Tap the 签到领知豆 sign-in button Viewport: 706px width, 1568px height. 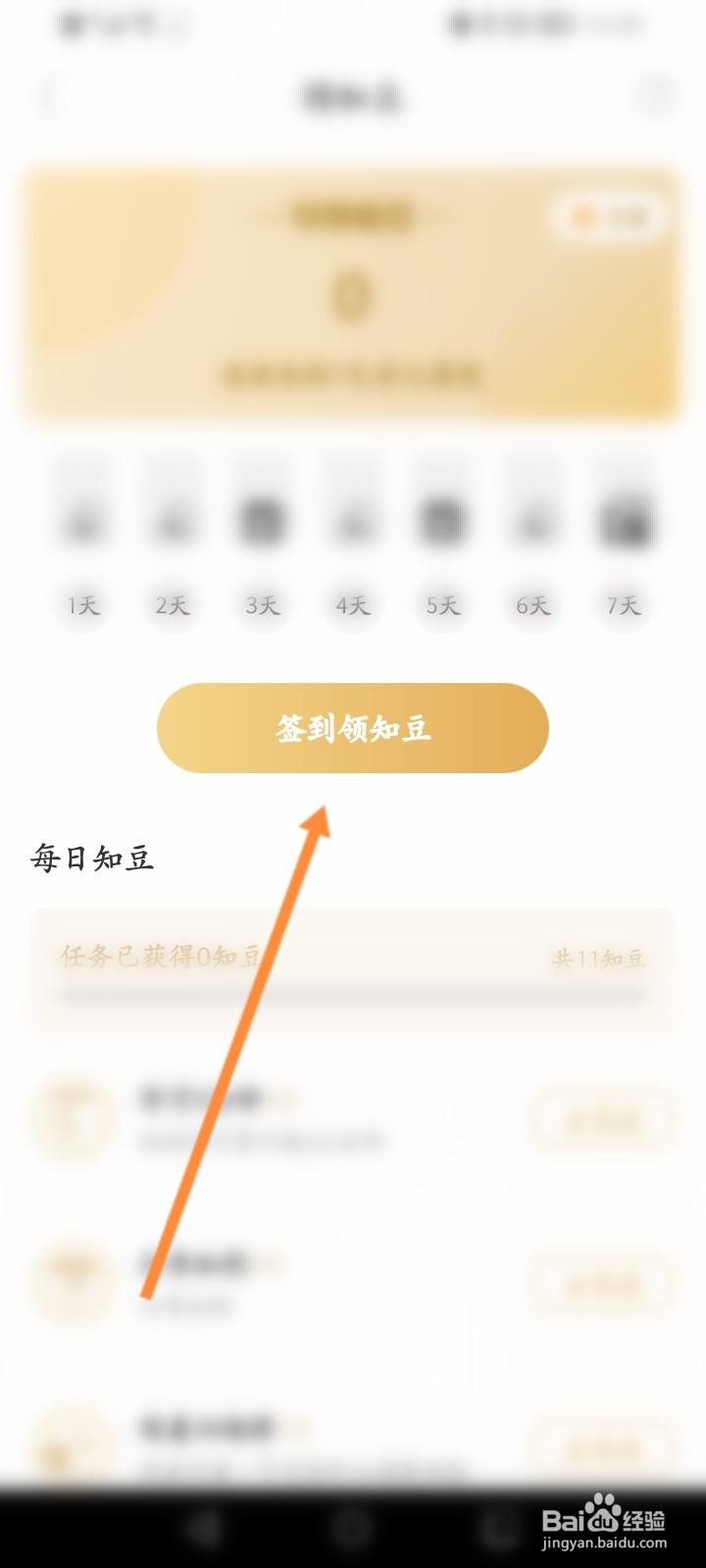click(351, 727)
